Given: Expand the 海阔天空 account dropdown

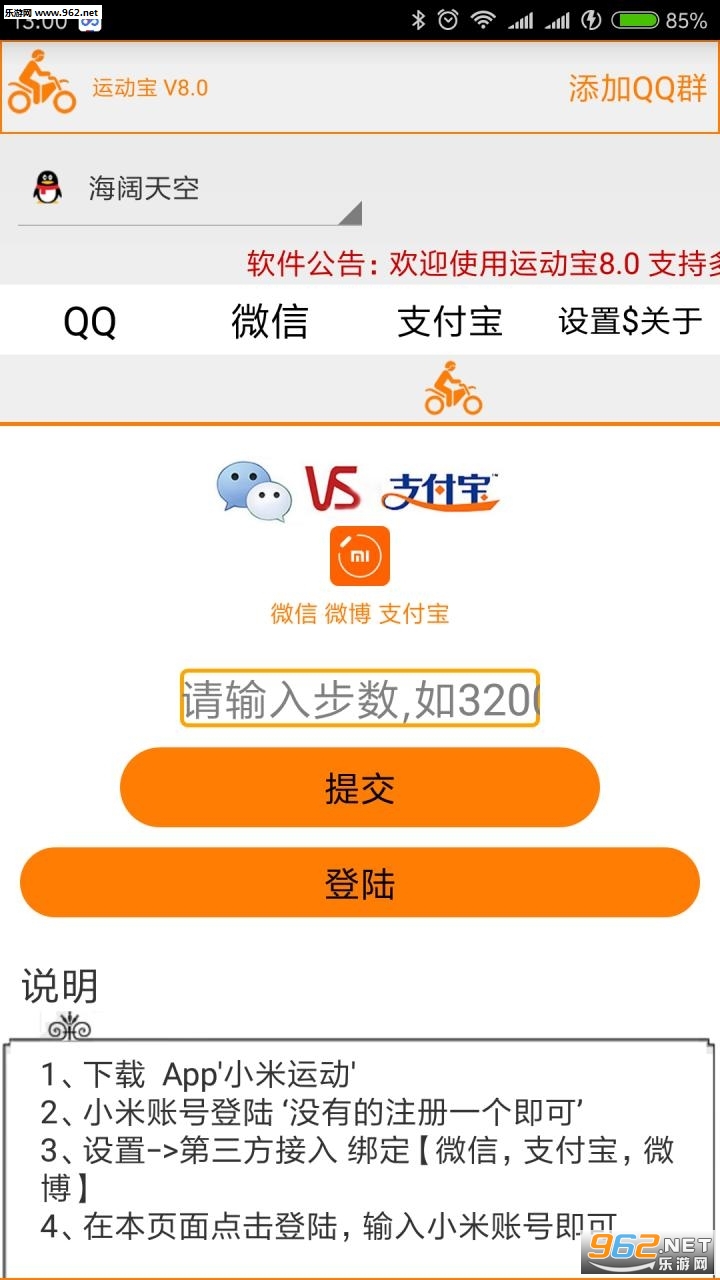Looking at the screenshot, I should point(190,191).
